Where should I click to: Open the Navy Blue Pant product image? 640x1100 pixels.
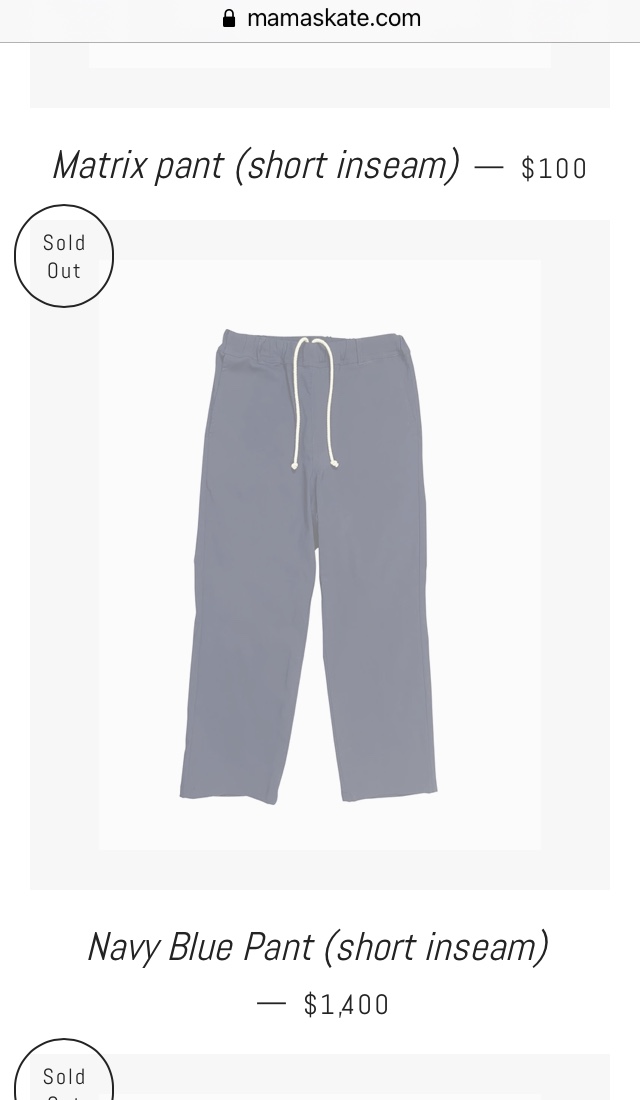tap(318, 555)
